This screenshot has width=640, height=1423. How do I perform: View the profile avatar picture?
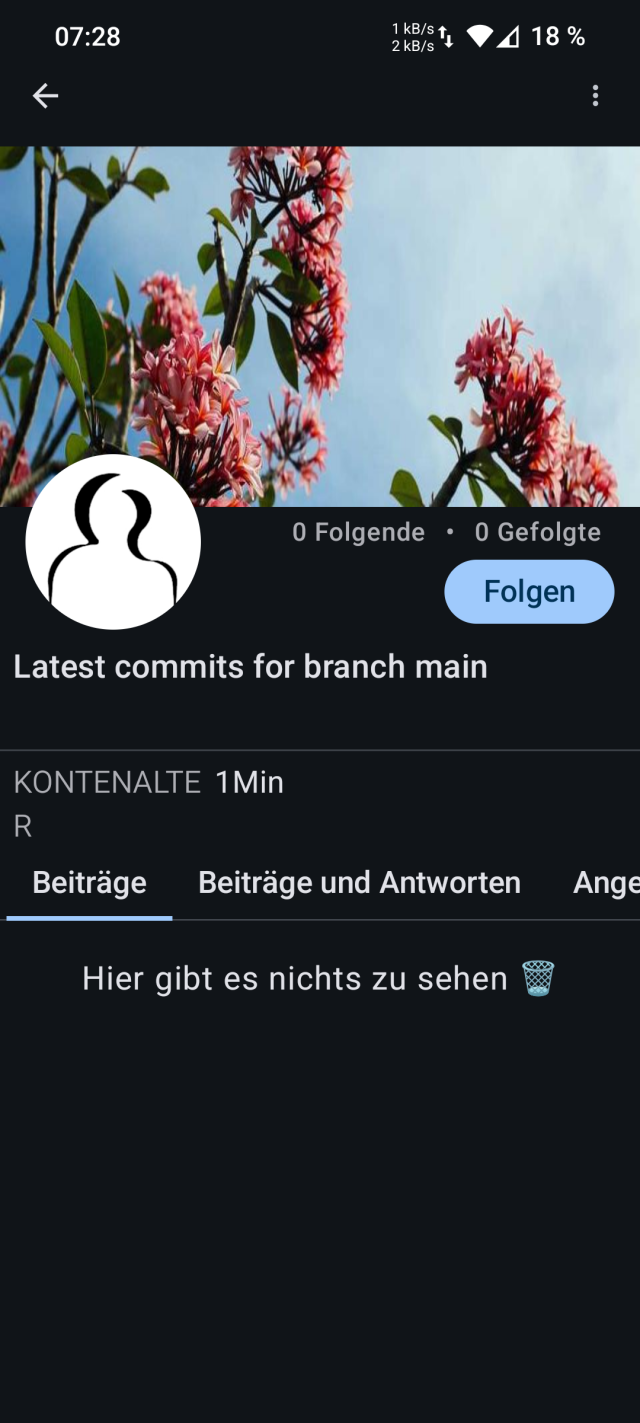(113, 542)
